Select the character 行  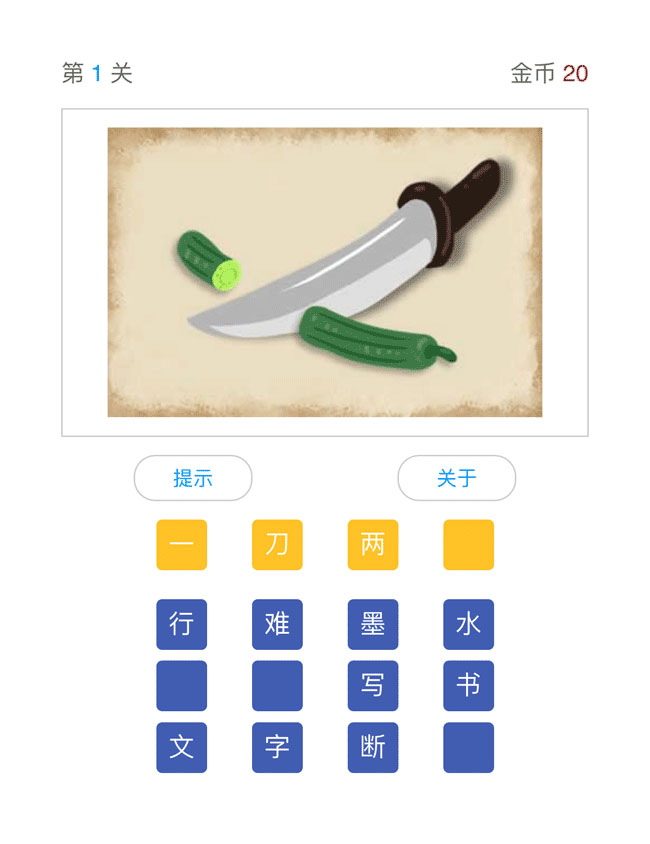[x=182, y=624]
